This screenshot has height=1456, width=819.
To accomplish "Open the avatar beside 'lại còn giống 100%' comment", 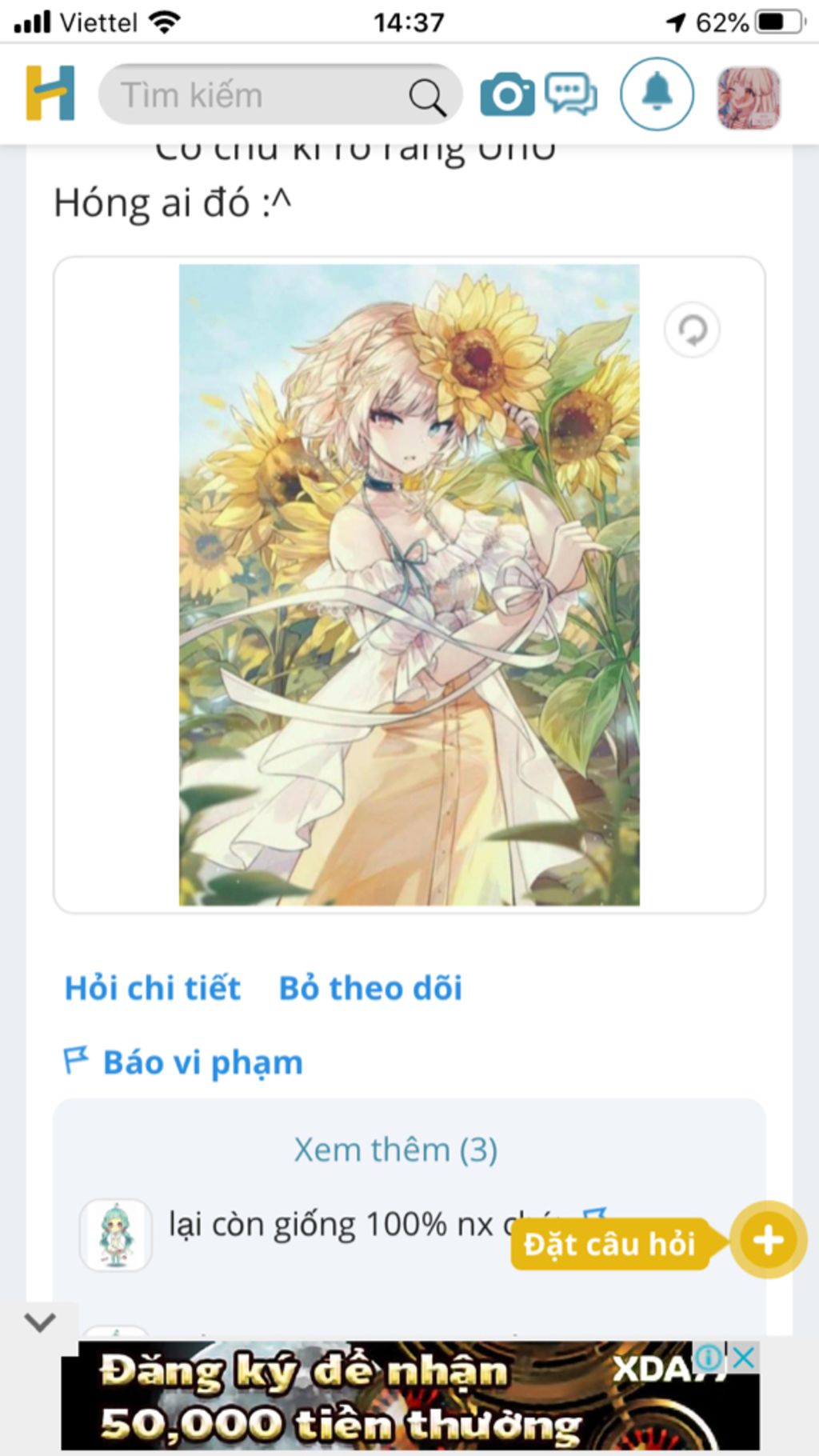I will coord(116,1235).
